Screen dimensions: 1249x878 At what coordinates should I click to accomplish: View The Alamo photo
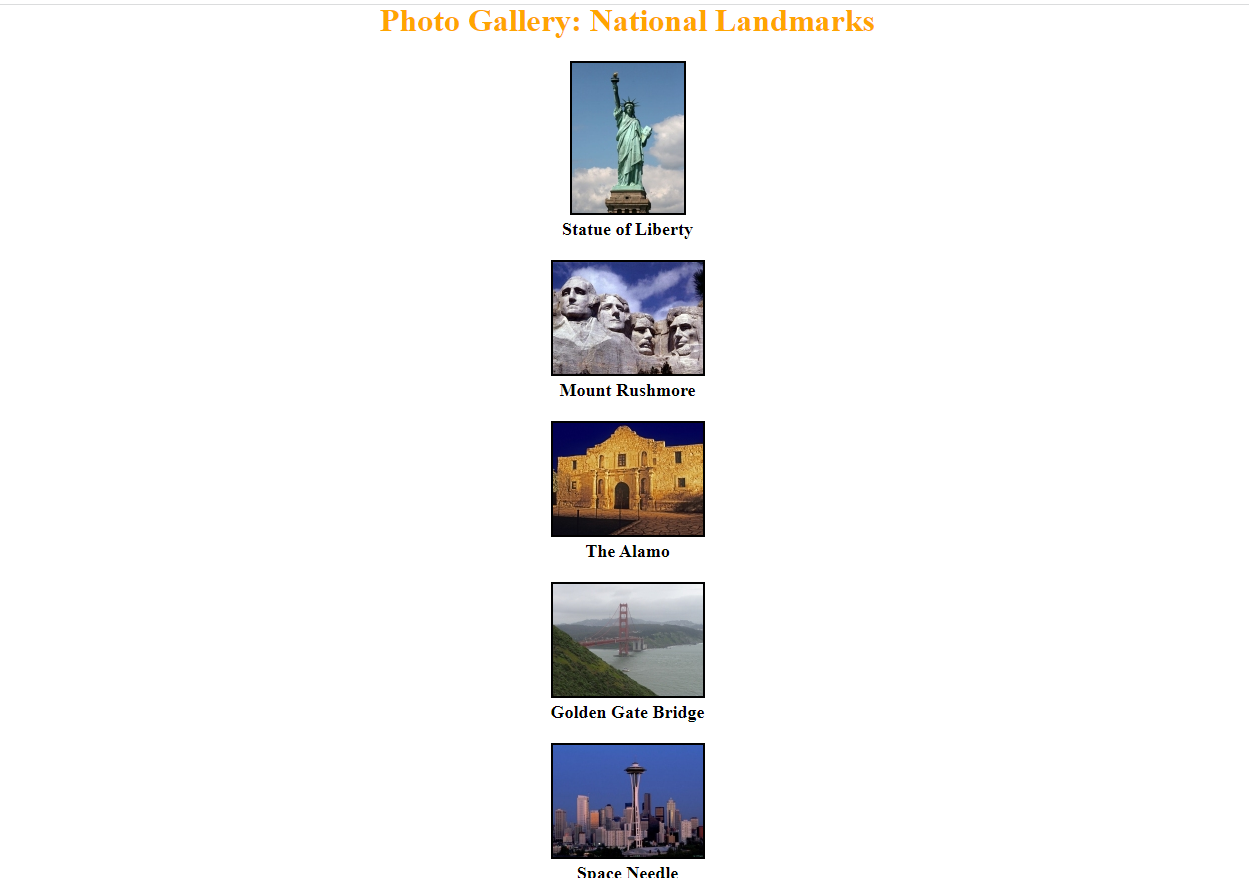627,479
